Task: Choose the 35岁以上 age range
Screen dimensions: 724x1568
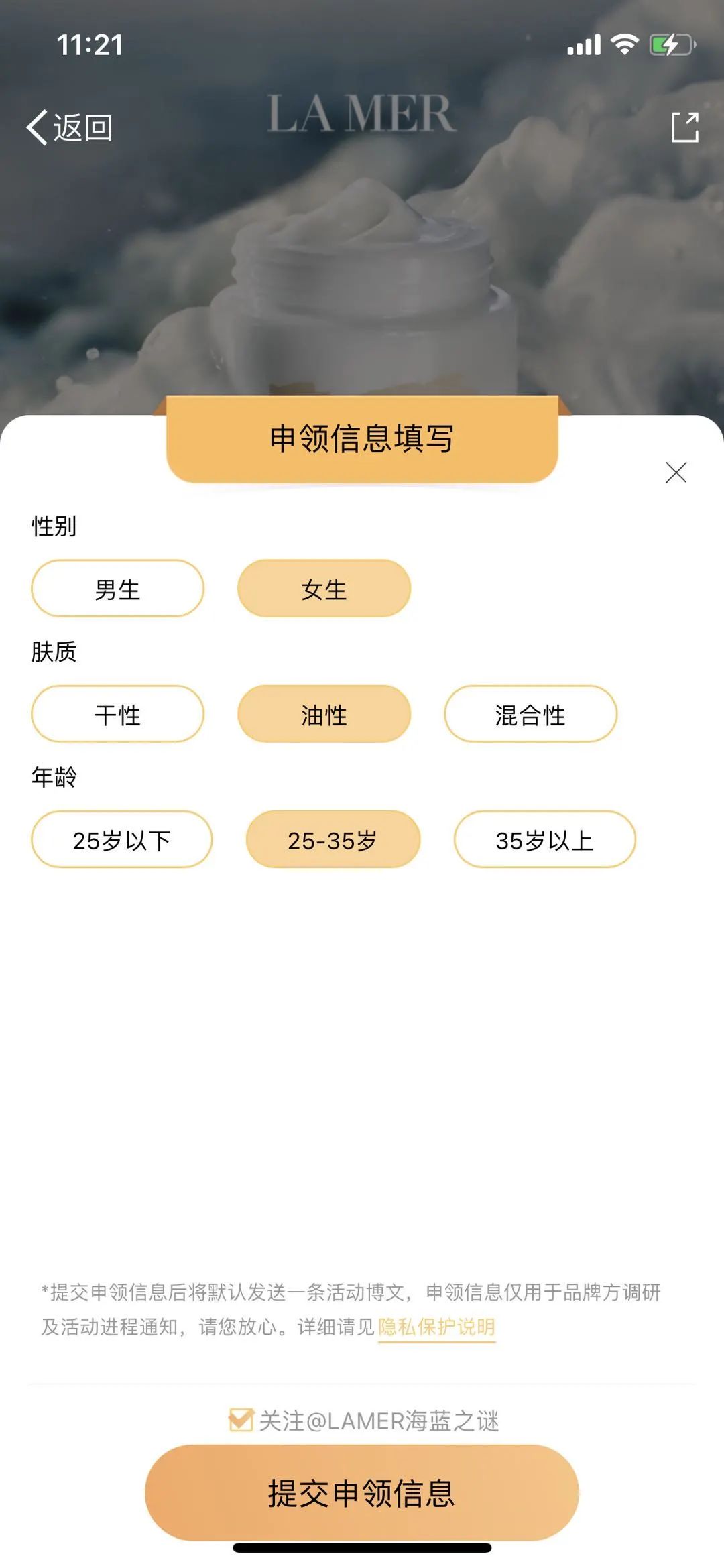Action: tap(544, 839)
